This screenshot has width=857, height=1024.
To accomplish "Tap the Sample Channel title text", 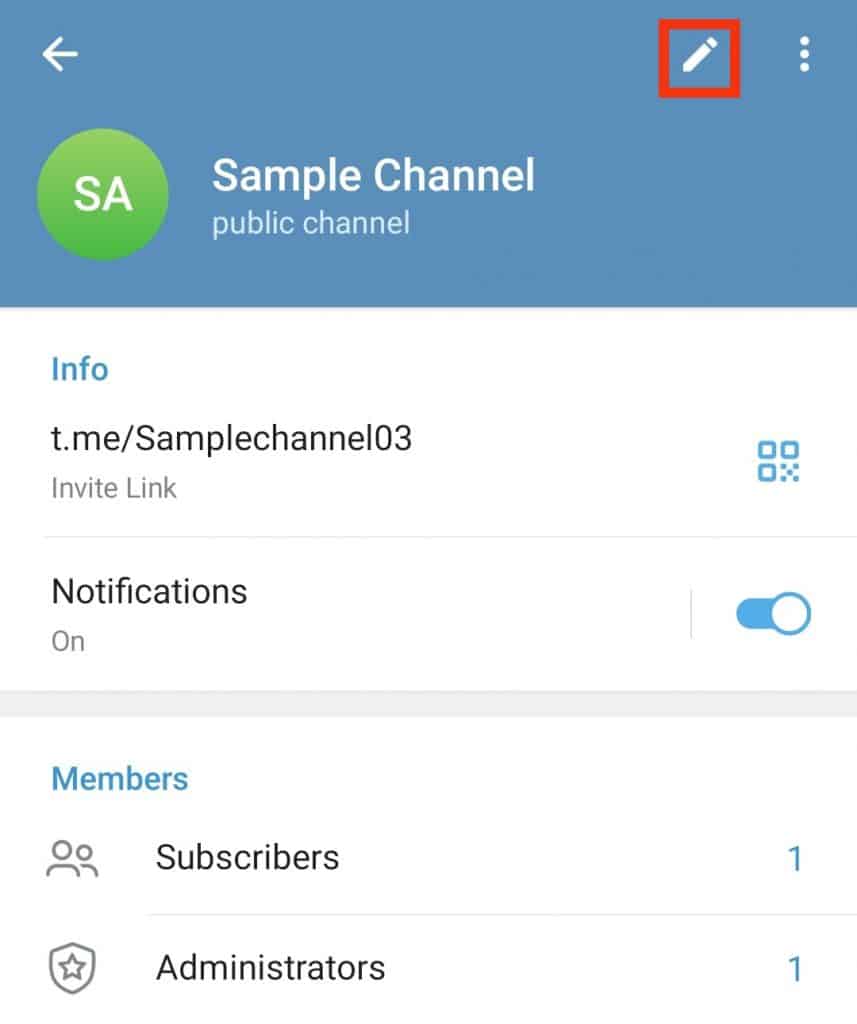I will tap(373, 175).
